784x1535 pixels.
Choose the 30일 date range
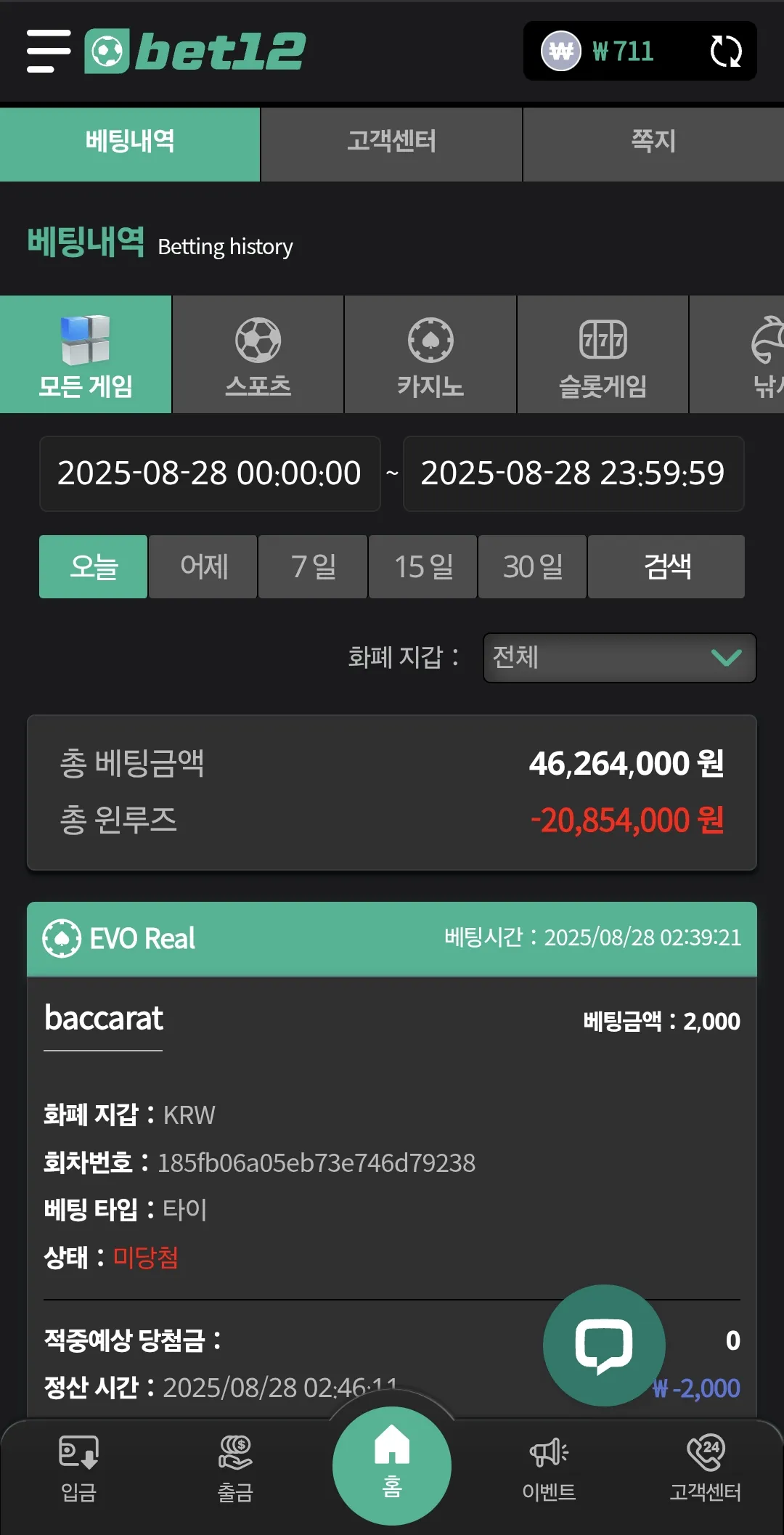click(533, 567)
